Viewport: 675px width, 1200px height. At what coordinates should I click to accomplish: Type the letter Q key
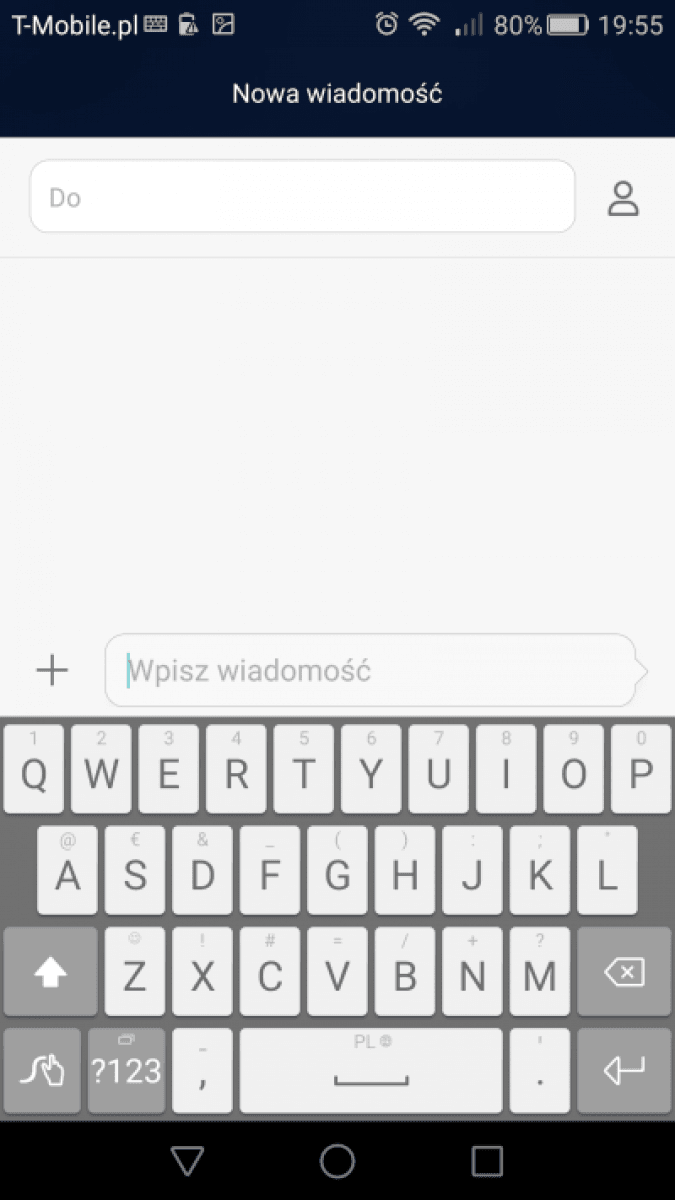[x=34, y=769]
